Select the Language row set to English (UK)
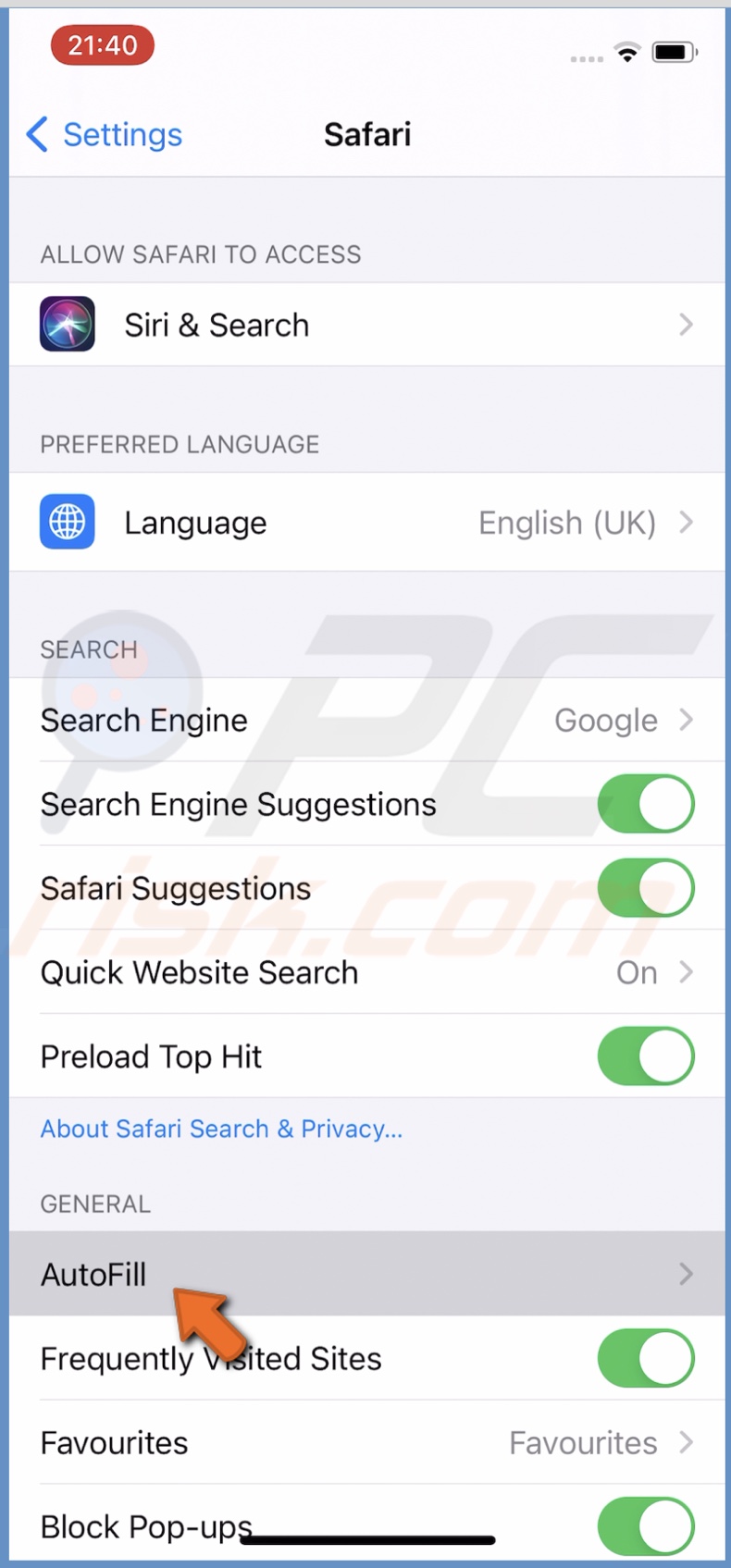The image size is (731, 1568). [x=365, y=522]
